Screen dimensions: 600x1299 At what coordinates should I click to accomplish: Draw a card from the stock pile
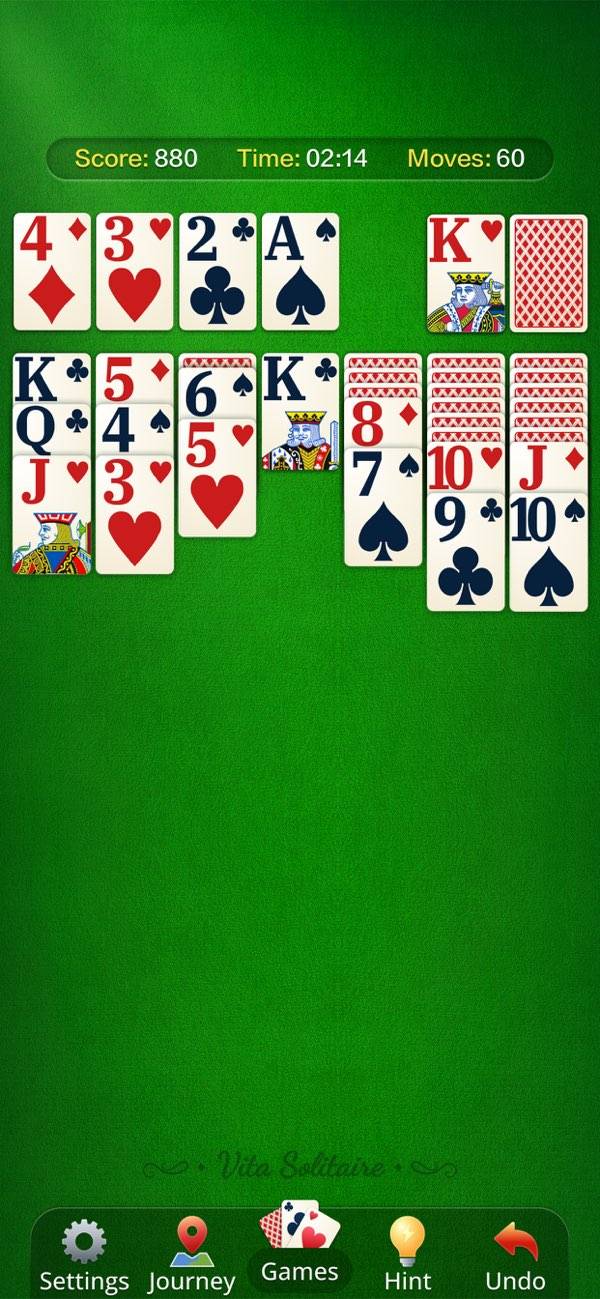pyautogui.click(x=548, y=272)
